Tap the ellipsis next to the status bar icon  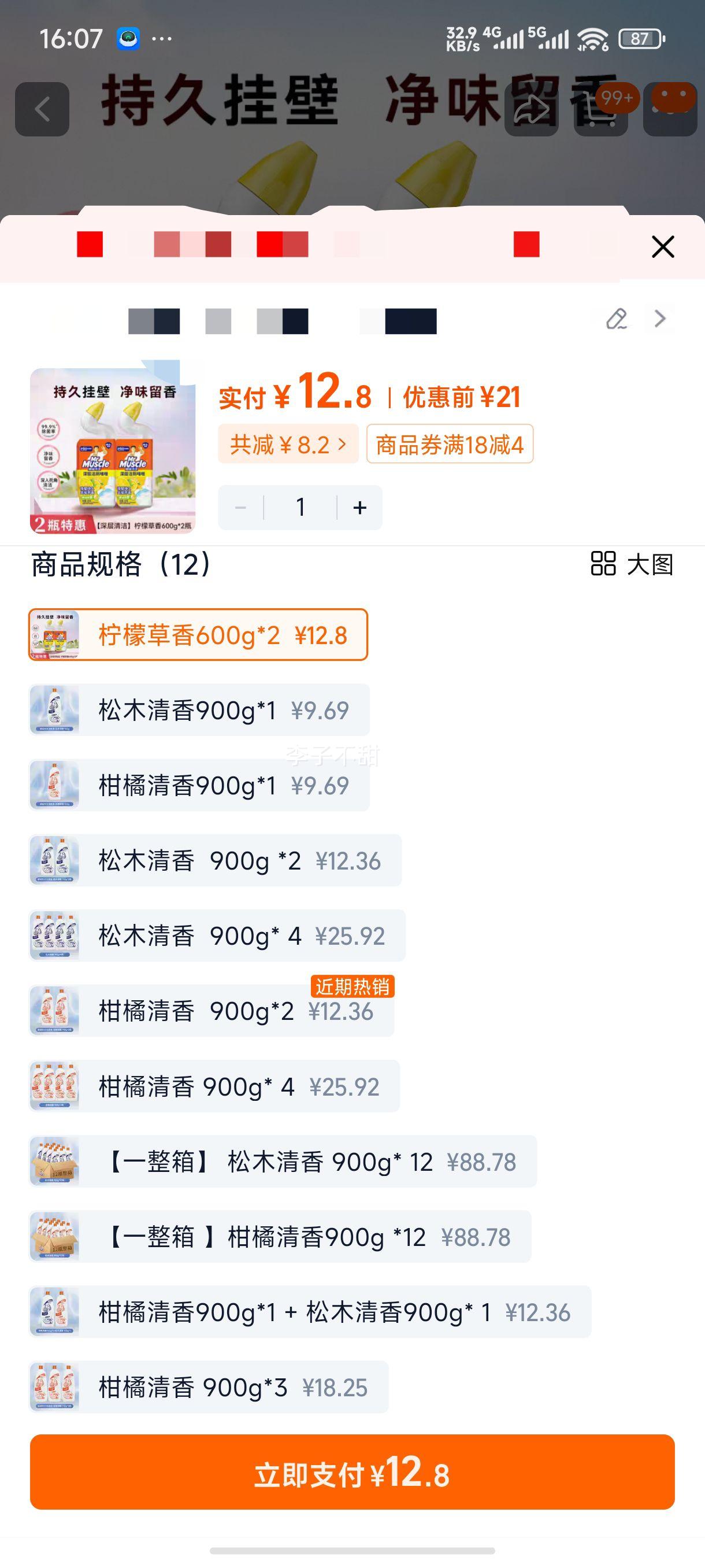coord(159,39)
